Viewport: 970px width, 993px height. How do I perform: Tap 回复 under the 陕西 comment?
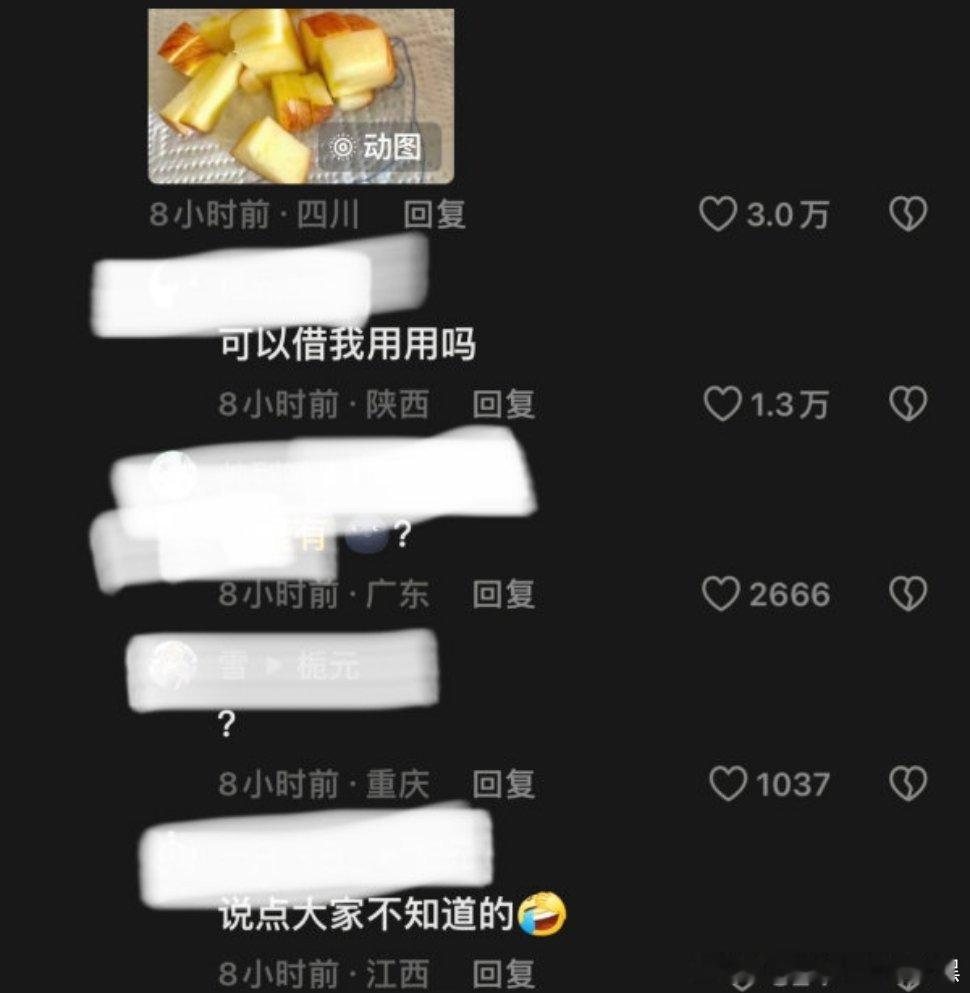pyautogui.click(x=505, y=404)
